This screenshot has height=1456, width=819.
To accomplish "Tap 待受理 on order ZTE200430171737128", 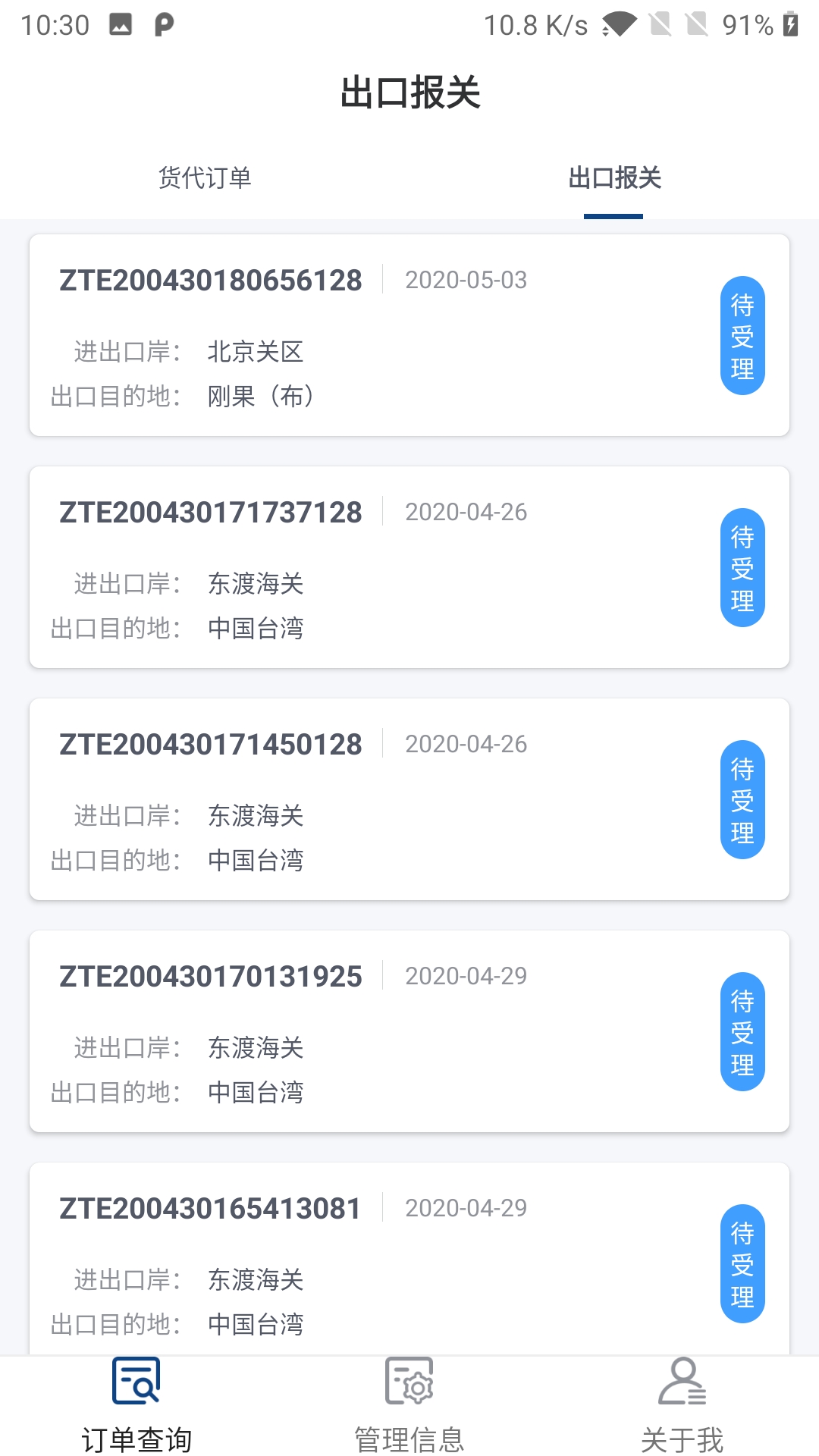I will pos(742,567).
